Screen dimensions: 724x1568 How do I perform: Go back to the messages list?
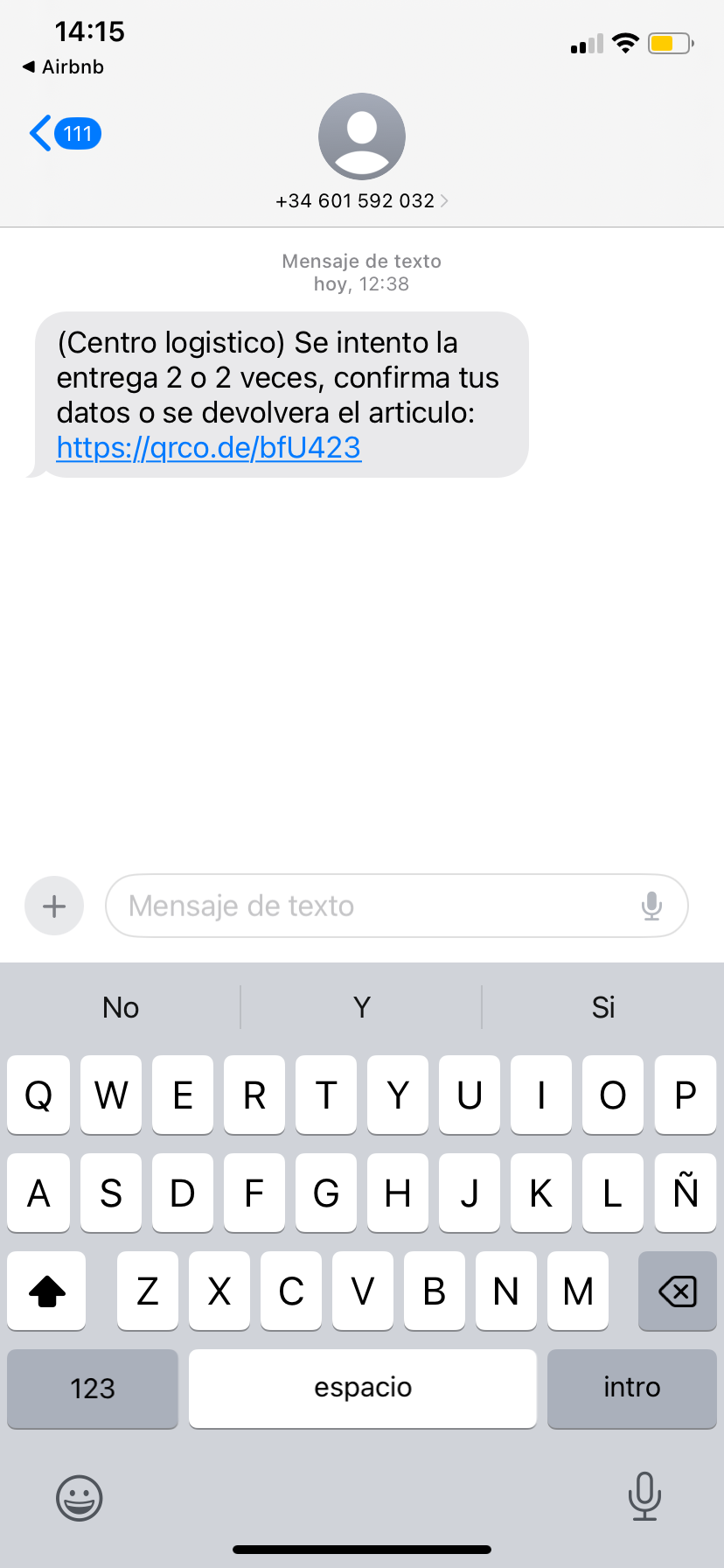(x=63, y=134)
